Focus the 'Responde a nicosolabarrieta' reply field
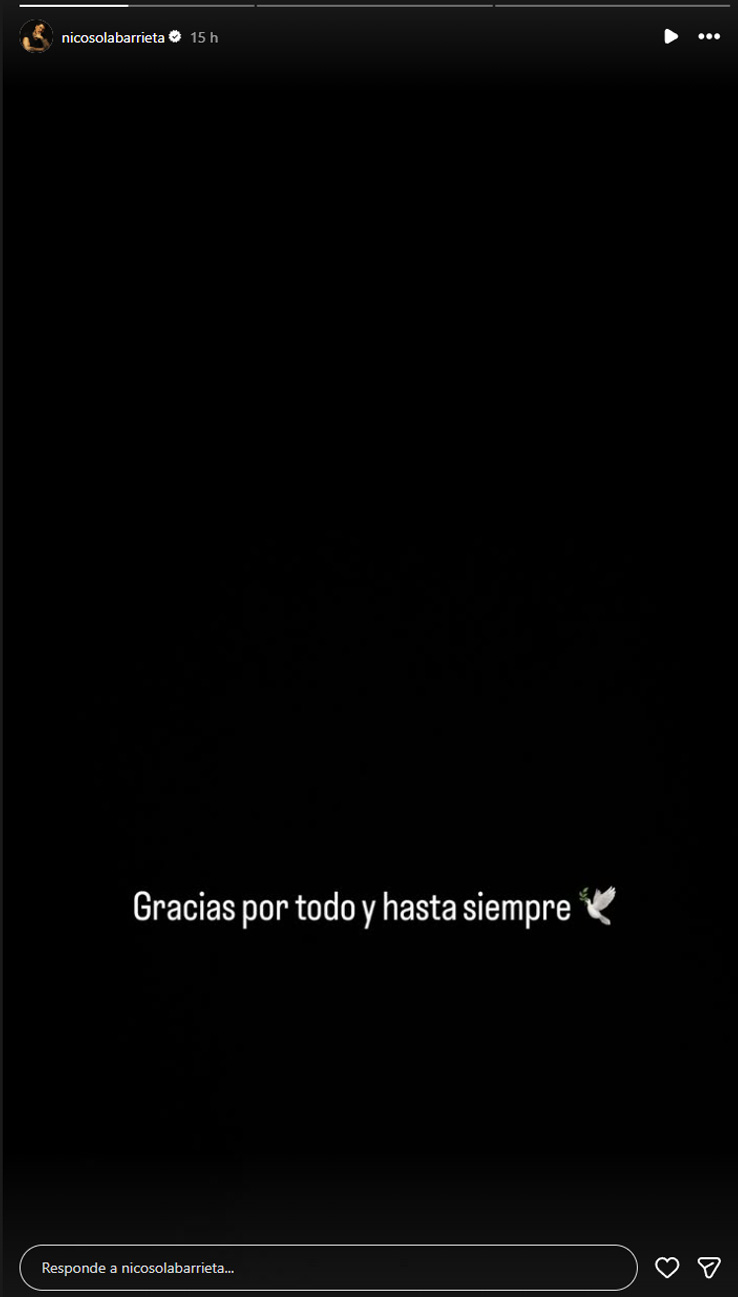Viewport: 738px width, 1297px height. tap(328, 1267)
